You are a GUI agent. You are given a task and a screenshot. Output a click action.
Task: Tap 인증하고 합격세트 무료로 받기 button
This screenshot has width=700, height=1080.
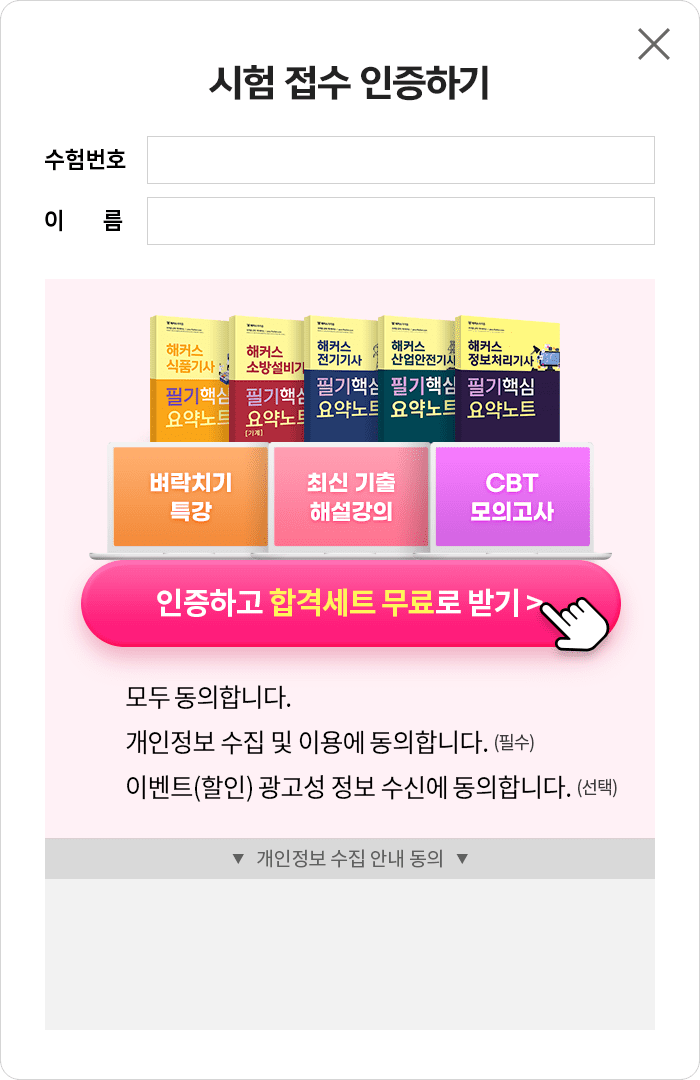click(350, 603)
